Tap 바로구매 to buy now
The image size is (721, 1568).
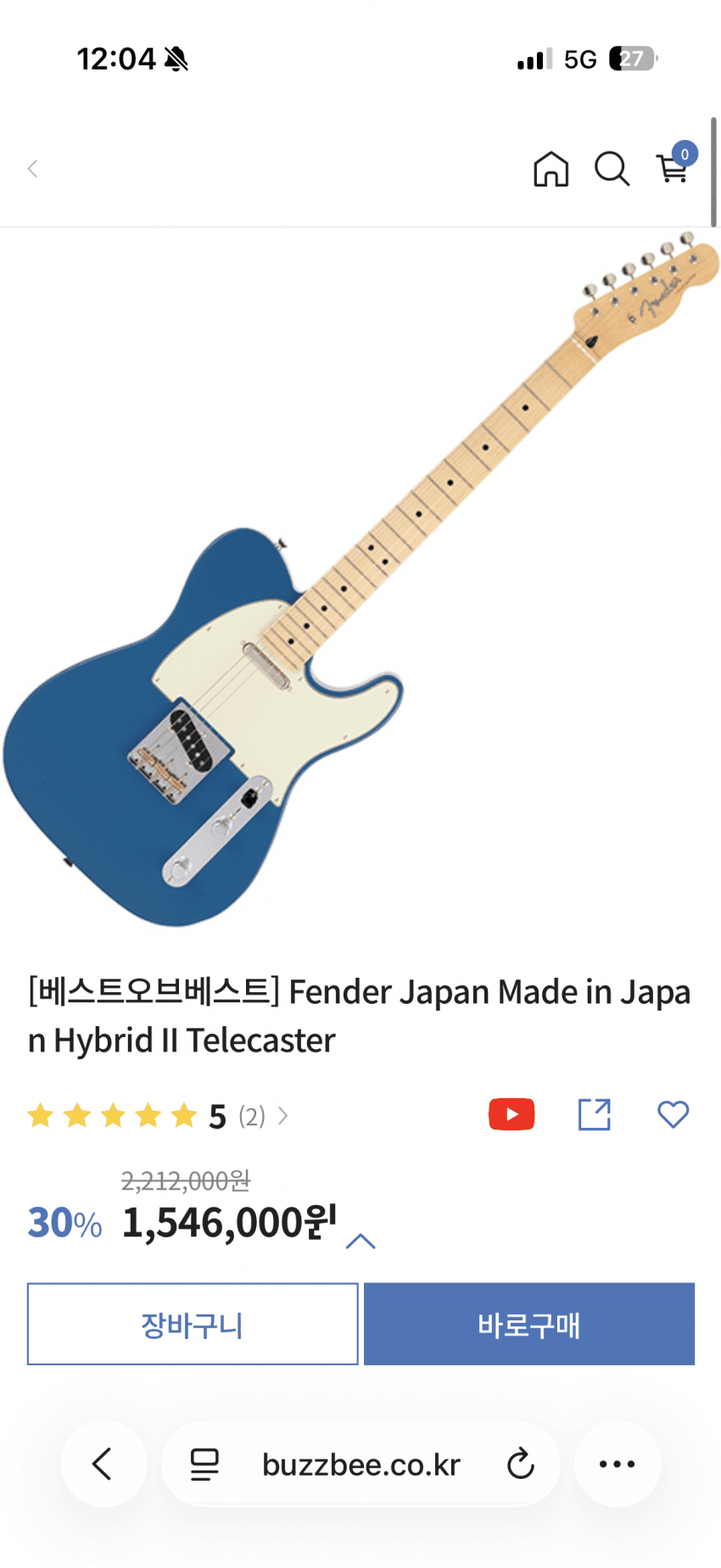pyautogui.click(x=529, y=1324)
